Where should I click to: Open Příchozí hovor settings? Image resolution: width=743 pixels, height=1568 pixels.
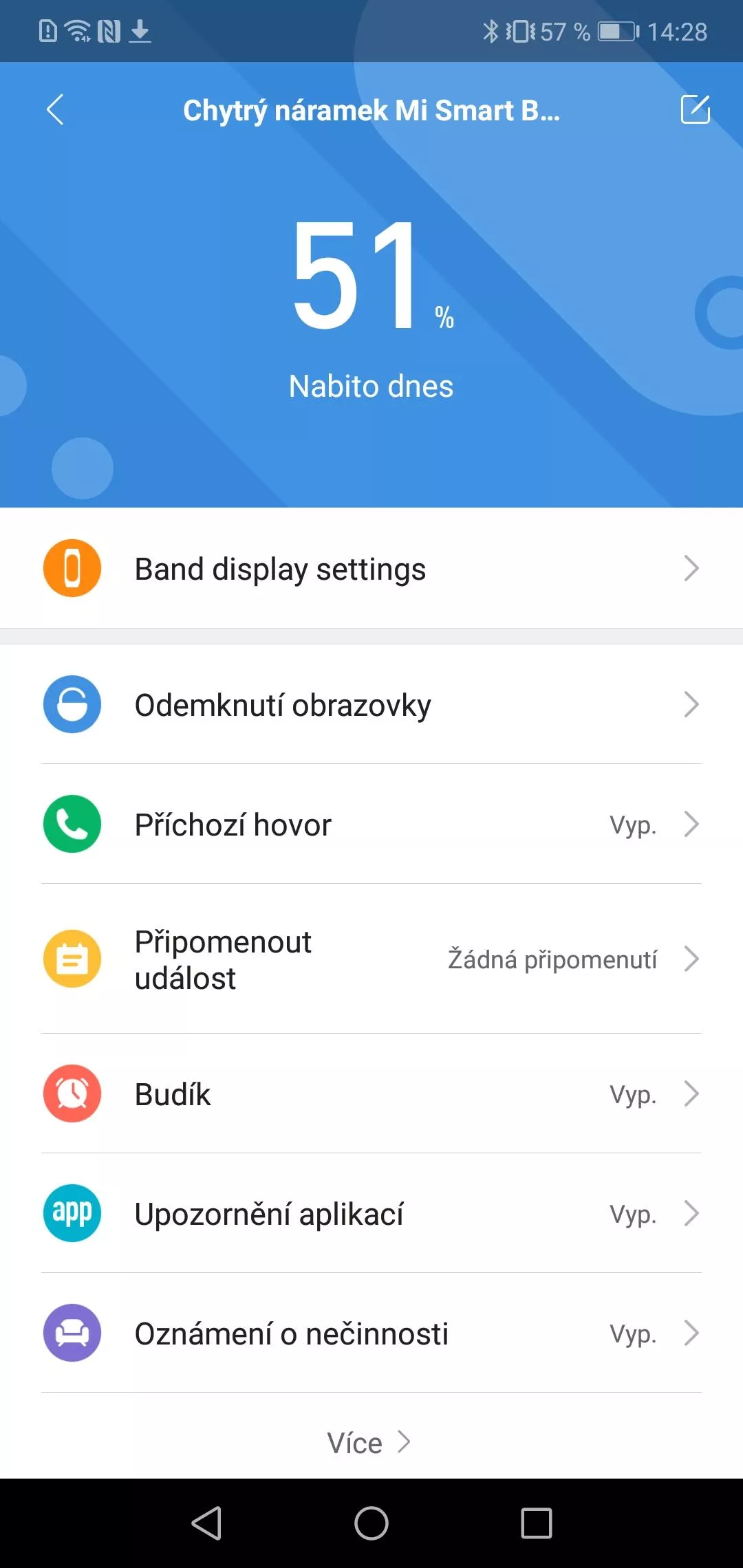point(371,825)
